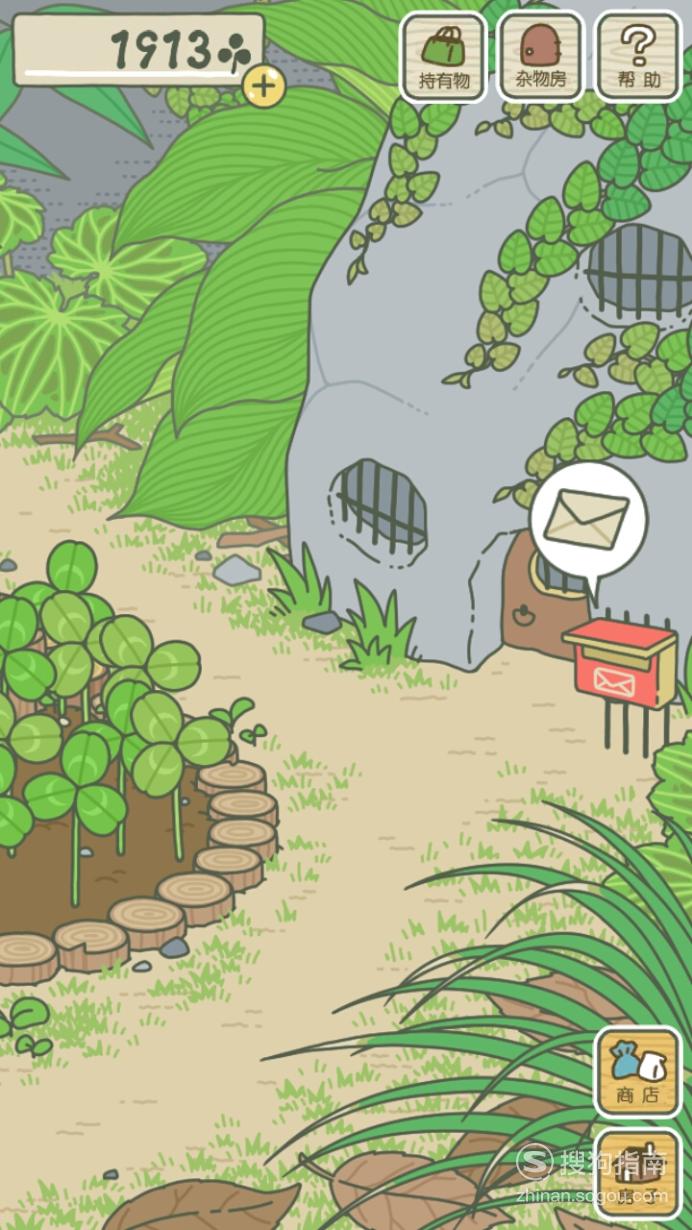This screenshot has height=1230, width=692.
Task: Open the 持有物 inventory bag
Action: coord(443,57)
